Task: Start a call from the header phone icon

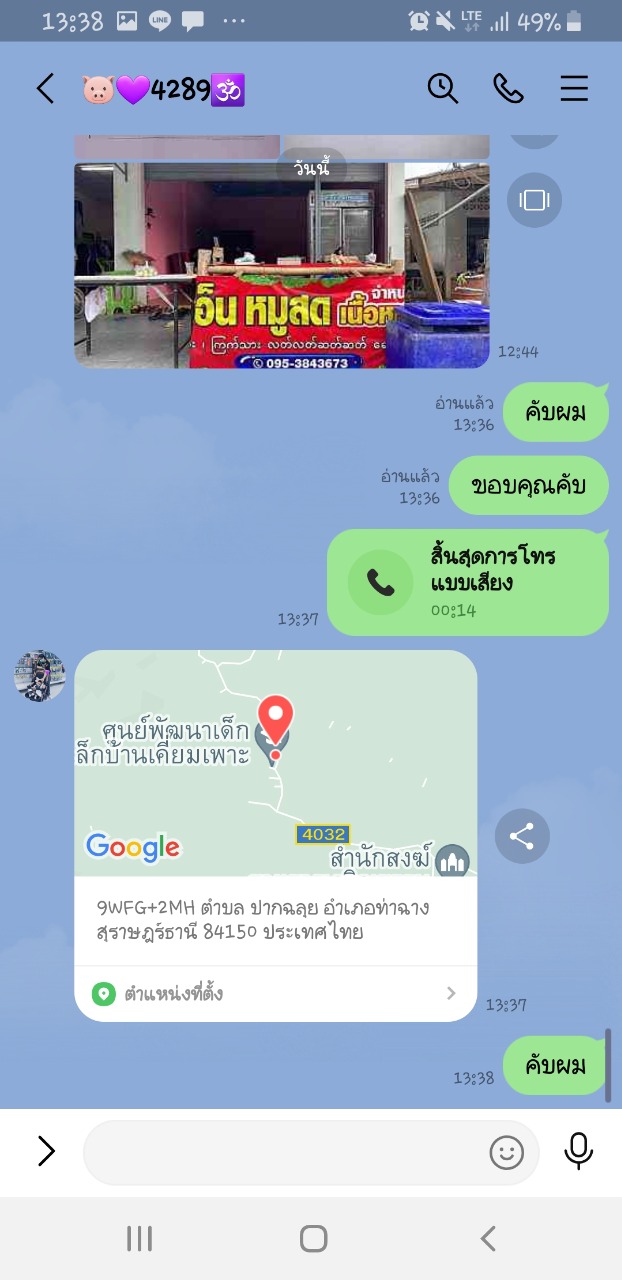Action: coord(508,89)
